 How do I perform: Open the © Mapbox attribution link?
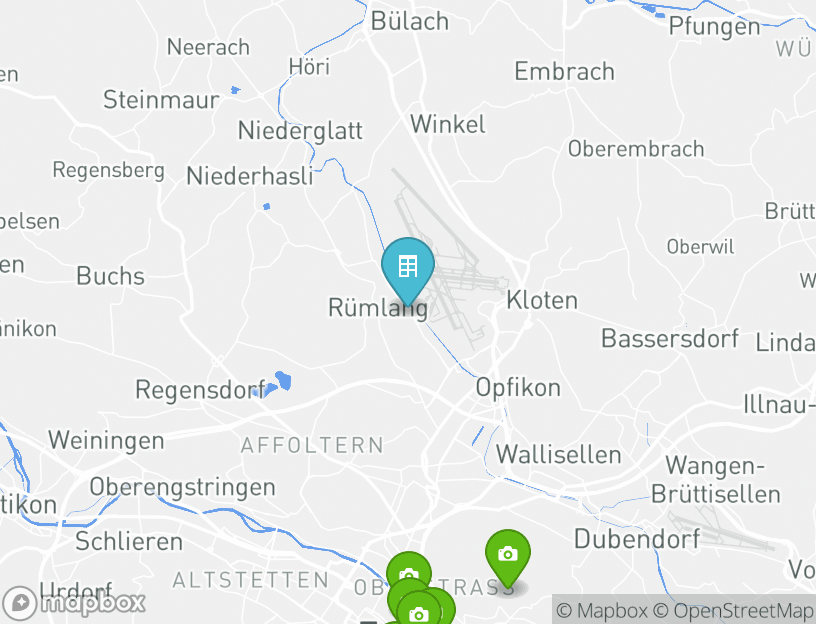tap(601, 610)
